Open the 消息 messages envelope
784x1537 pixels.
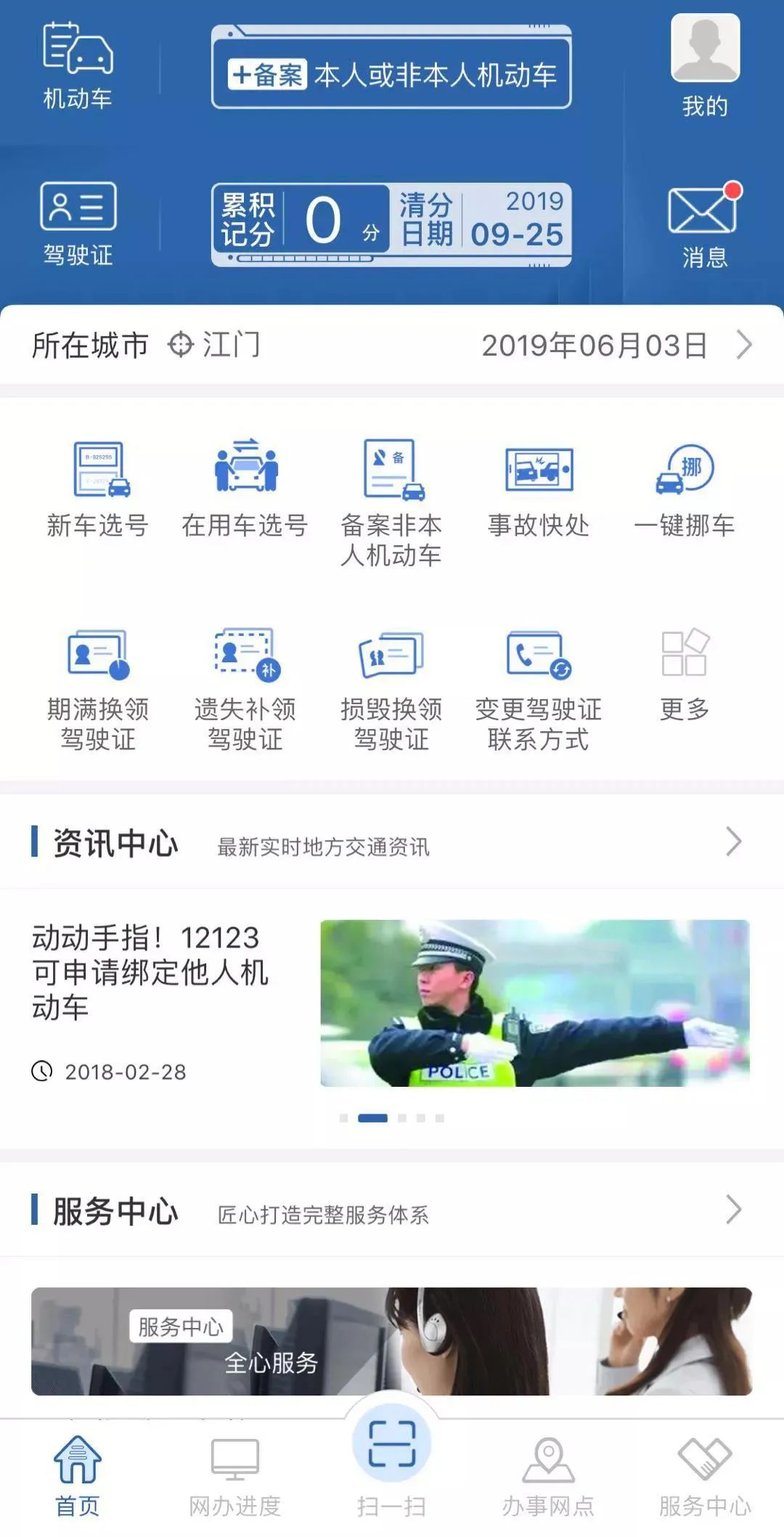[x=703, y=224]
